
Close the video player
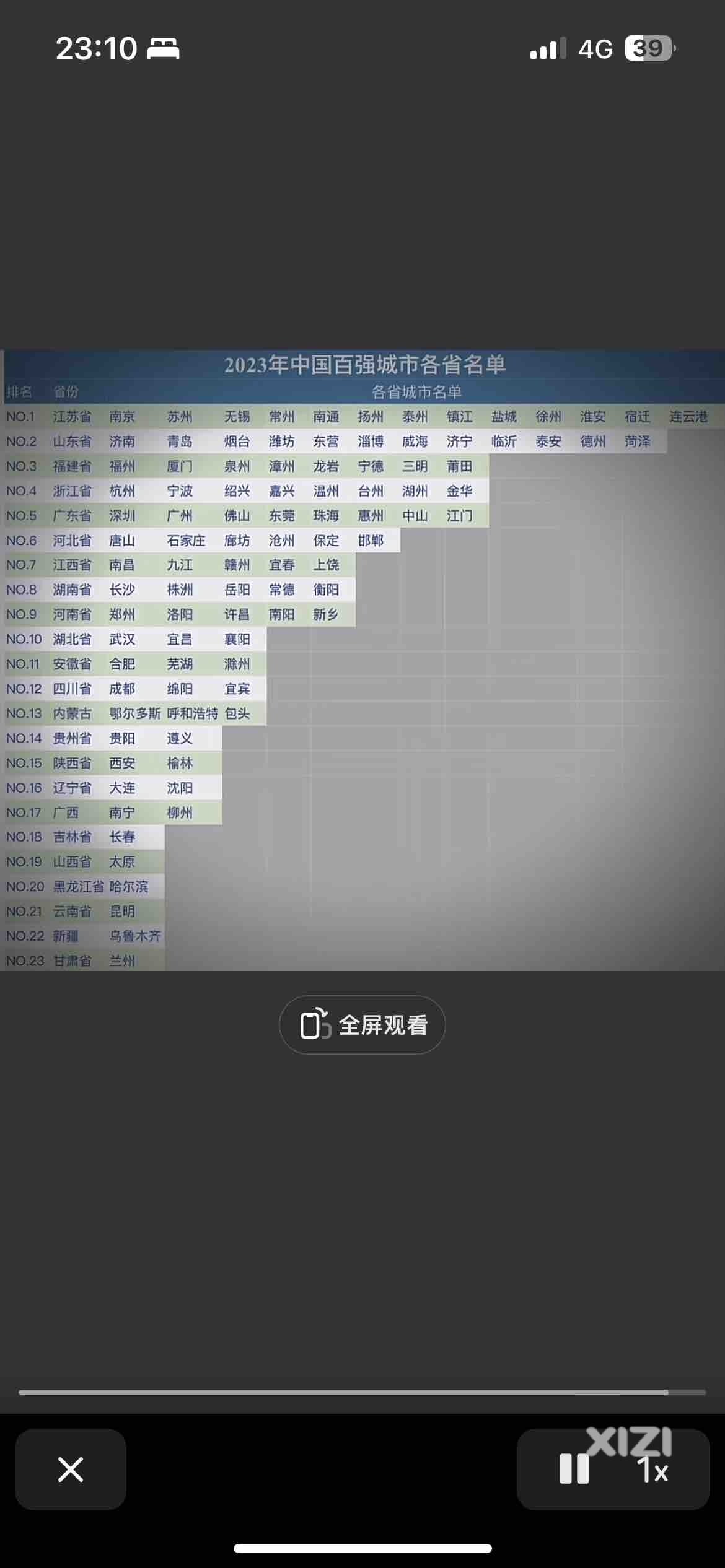click(x=70, y=1469)
